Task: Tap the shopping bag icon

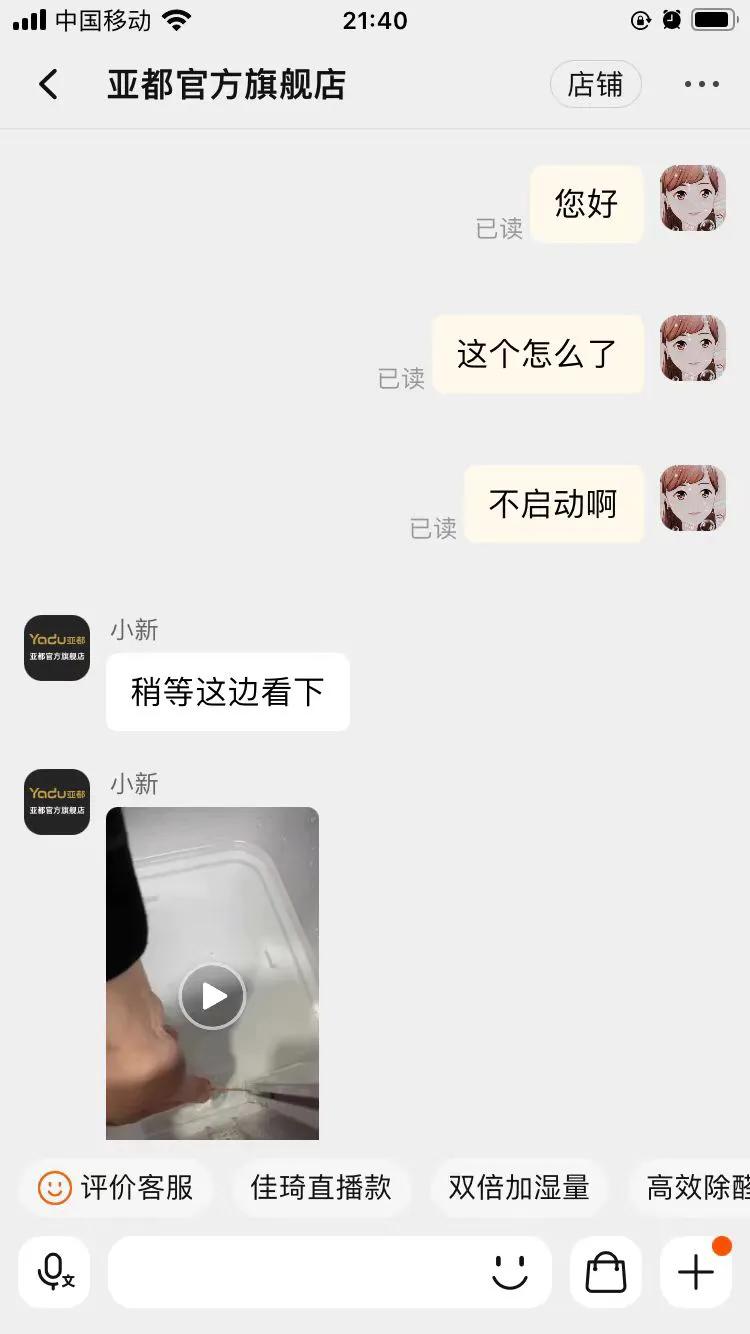Action: tap(605, 1271)
